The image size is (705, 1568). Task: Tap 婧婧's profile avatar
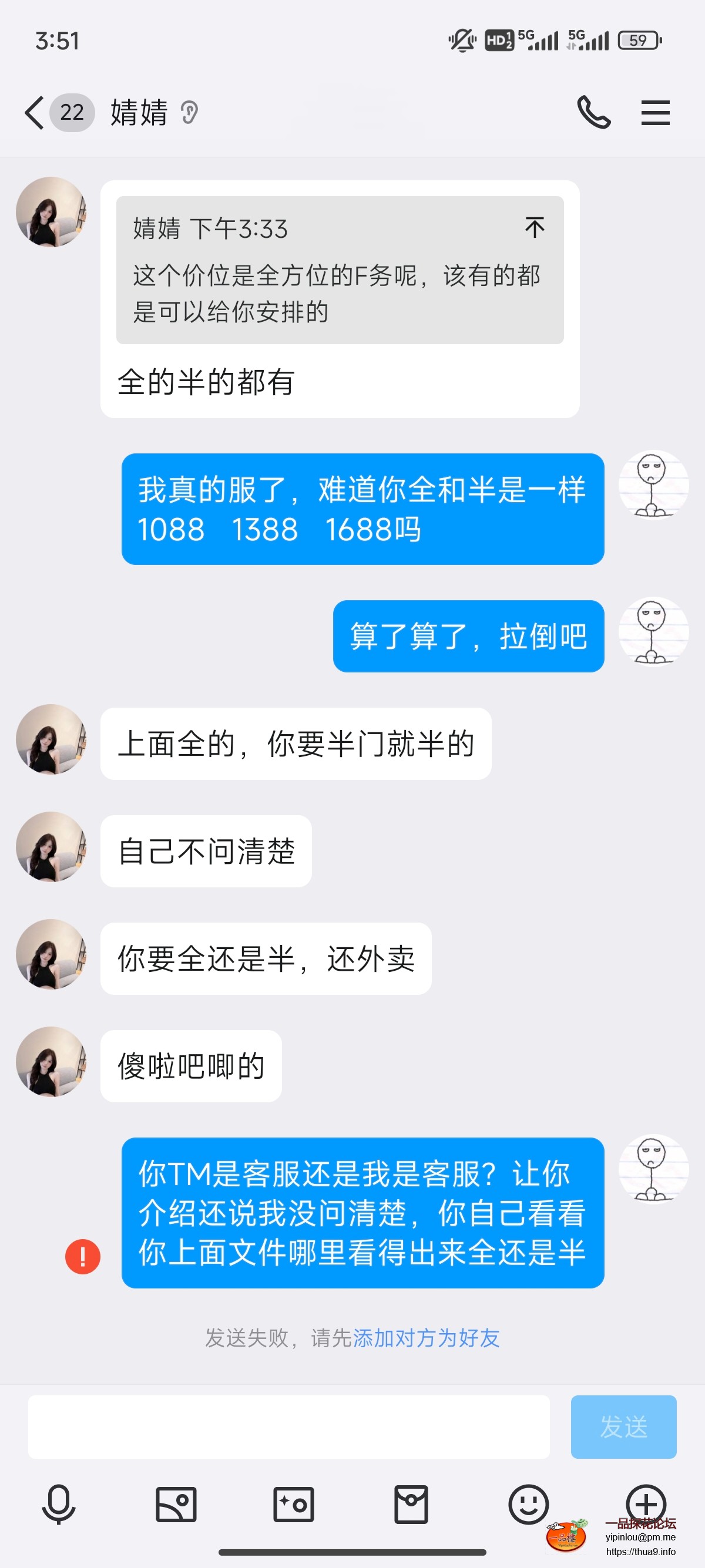tap(51, 211)
